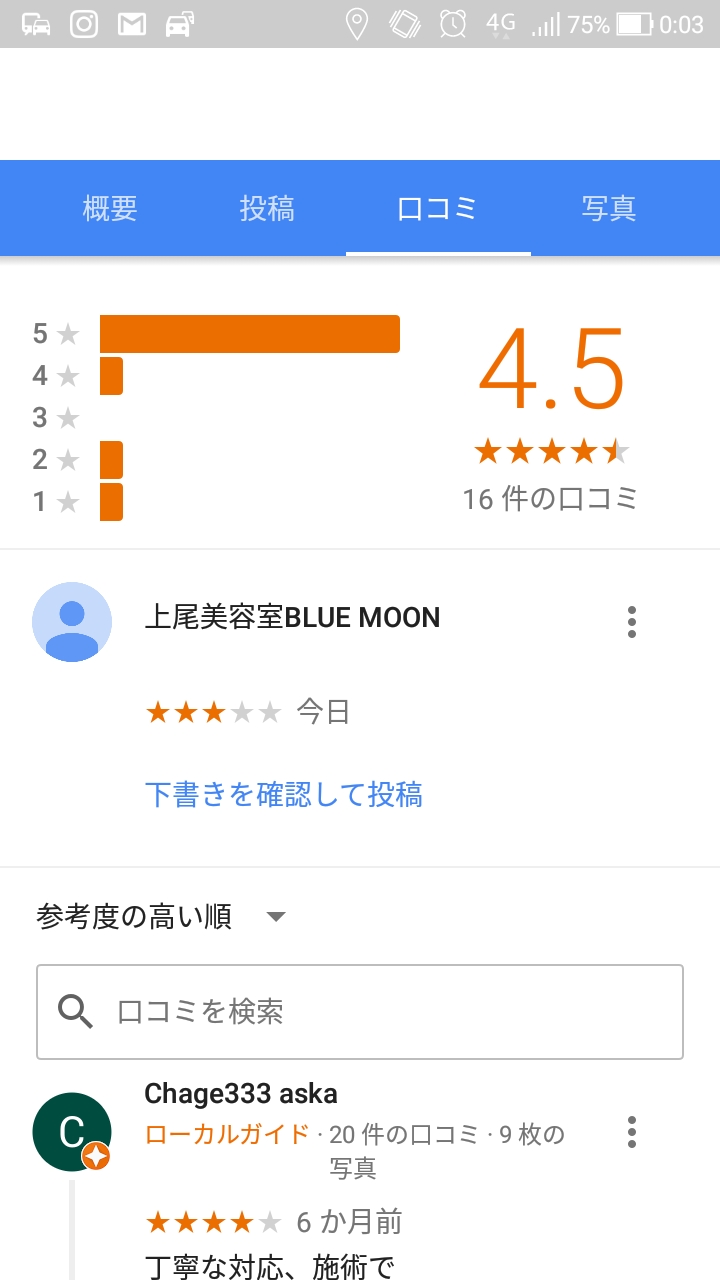The height and width of the screenshot is (1280, 720).
Task: Open overflow menu for 上尾美容室BLUE MOON review
Action: click(631, 622)
